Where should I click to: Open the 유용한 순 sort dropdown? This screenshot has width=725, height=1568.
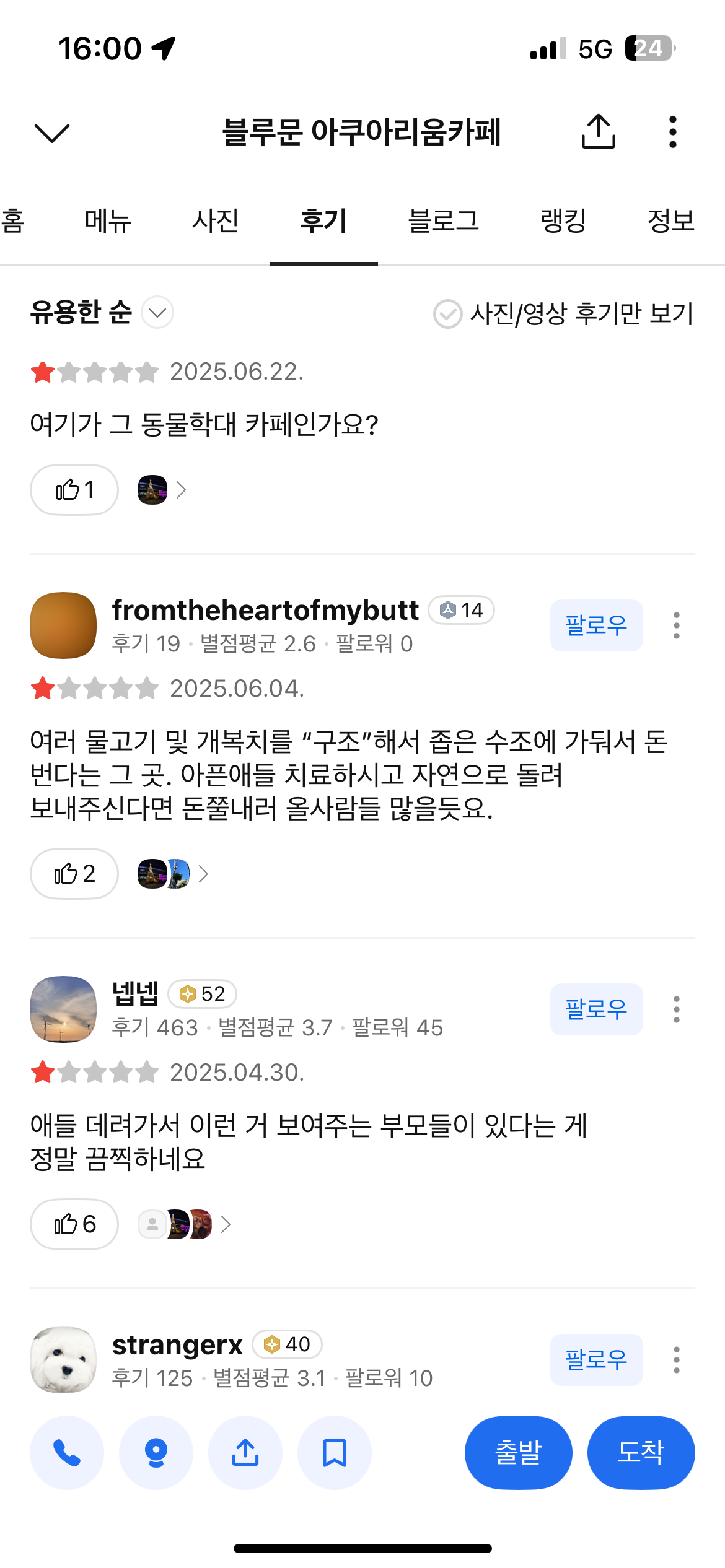pos(102,313)
